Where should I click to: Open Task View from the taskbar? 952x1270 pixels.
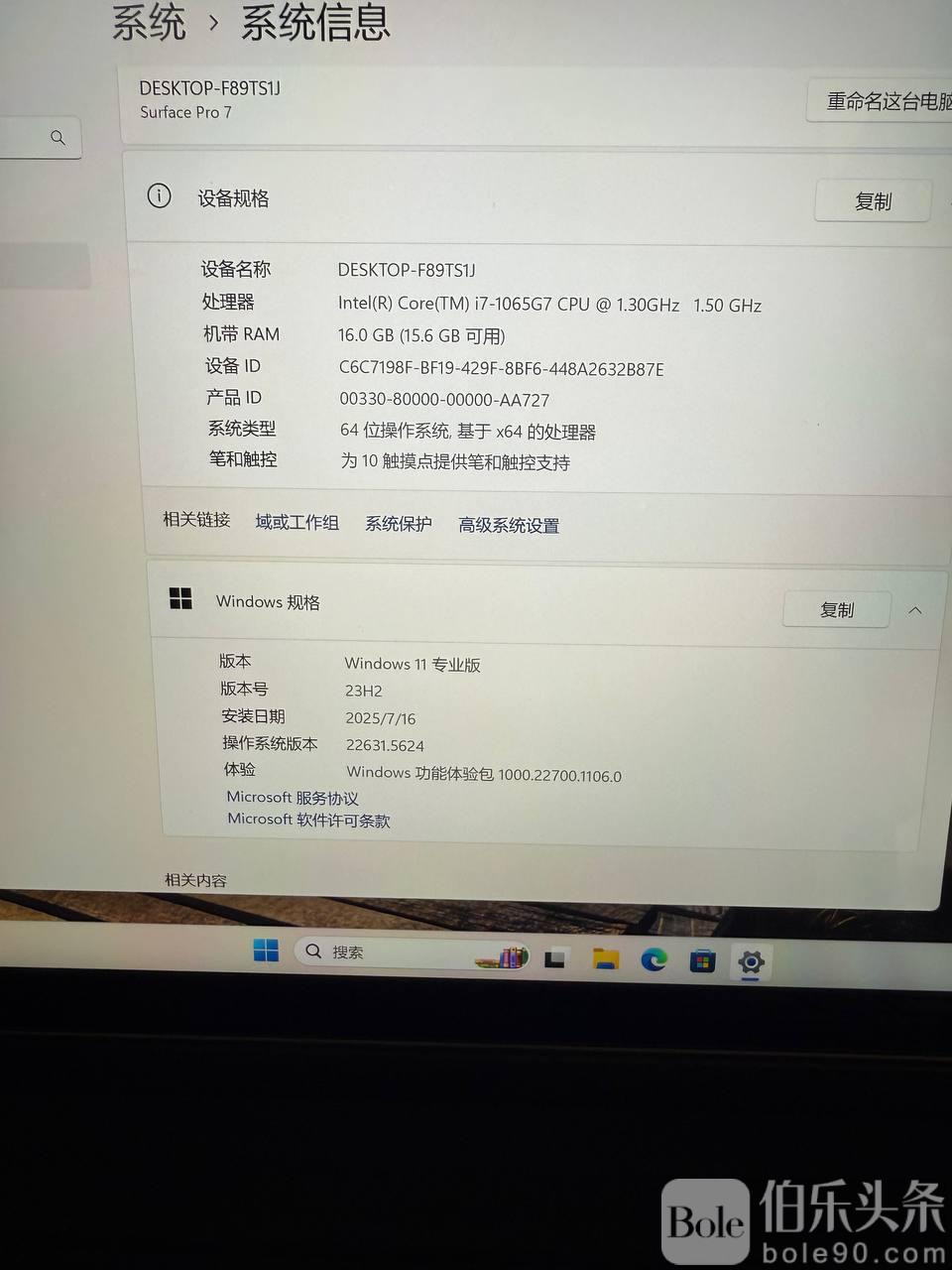pyautogui.click(x=555, y=958)
